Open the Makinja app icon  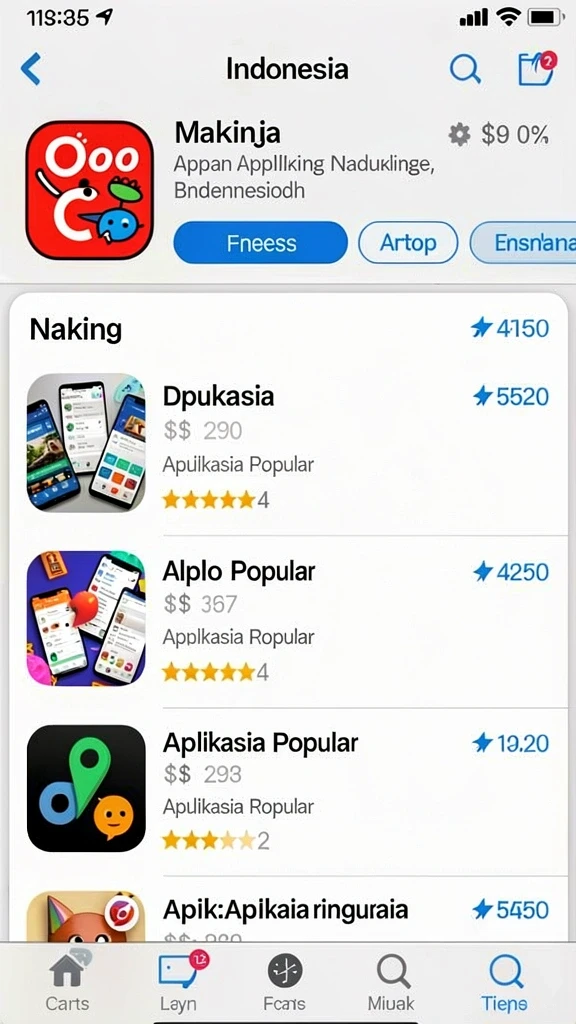[x=89, y=190]
